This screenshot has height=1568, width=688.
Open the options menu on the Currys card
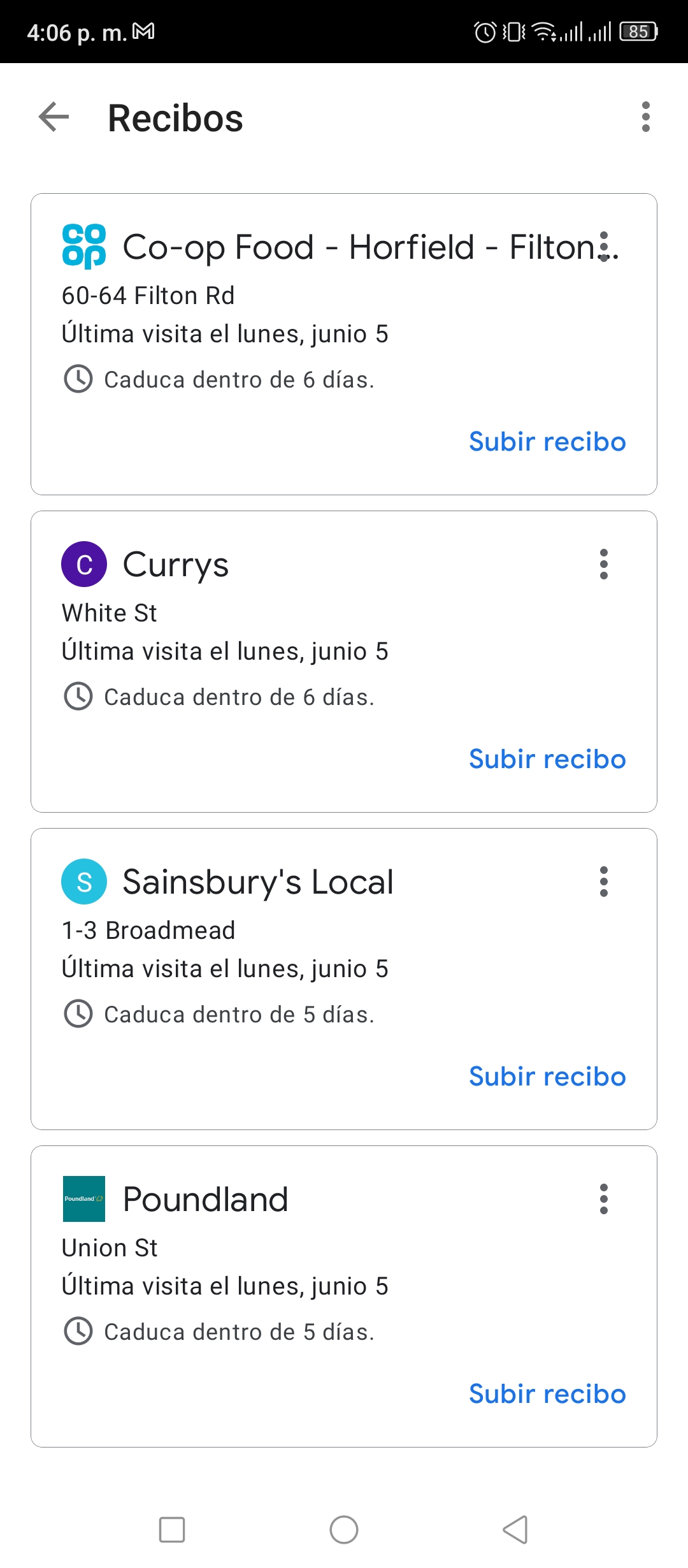point(604,564)
